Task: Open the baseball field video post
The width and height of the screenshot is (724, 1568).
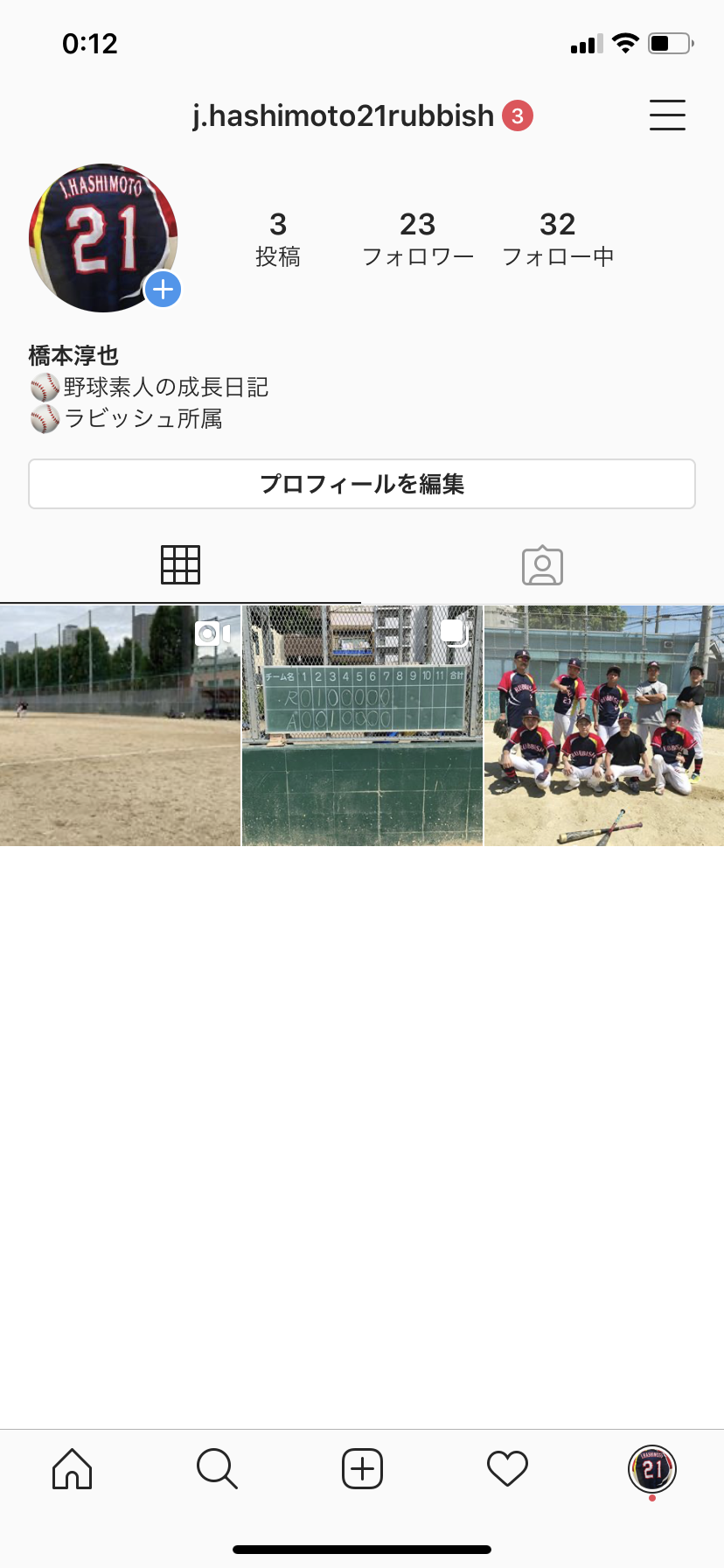Action: click(x=120, y=725)
